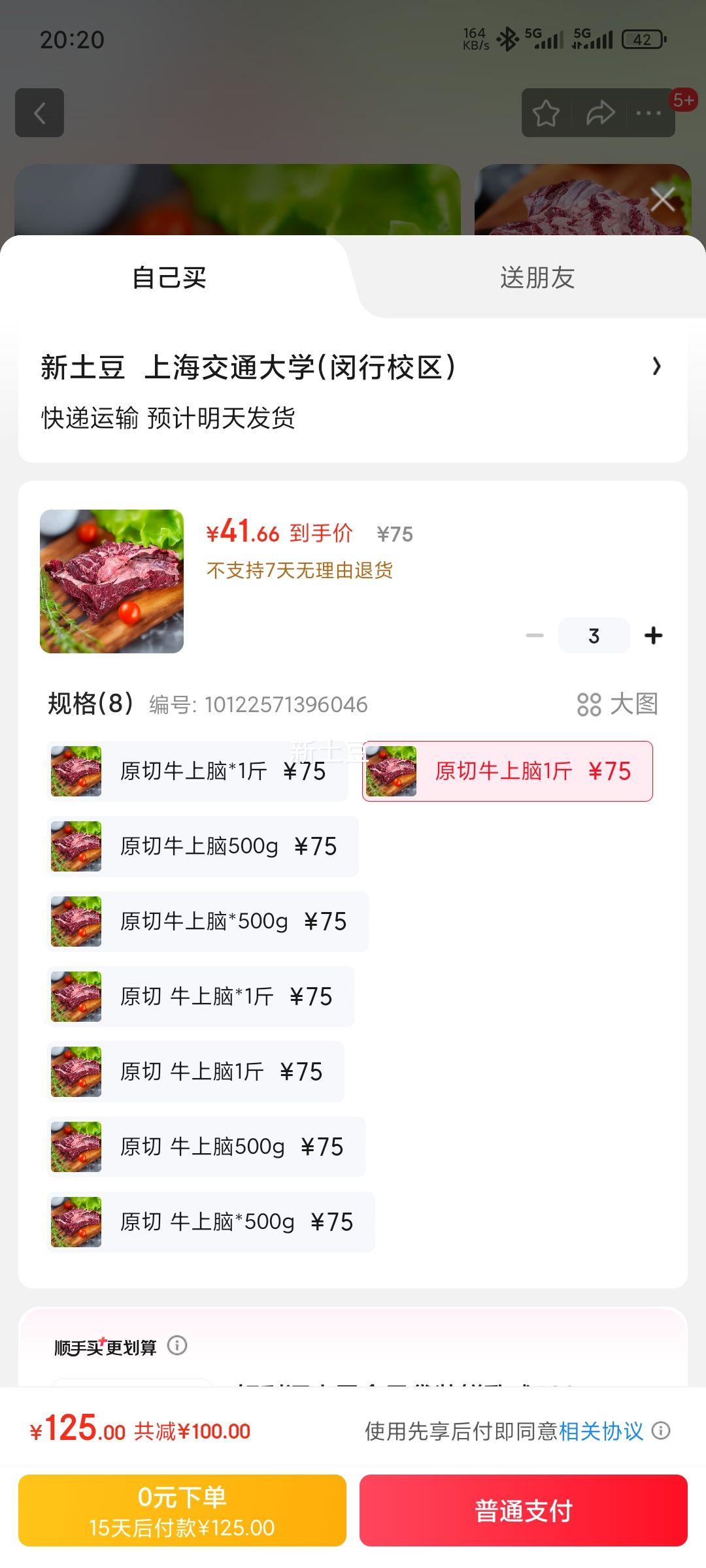Image resolution: width=706 pixels, height=1568 pixels.
Task: Open the three-dot more menu
Action: click(x=648, y=113)
